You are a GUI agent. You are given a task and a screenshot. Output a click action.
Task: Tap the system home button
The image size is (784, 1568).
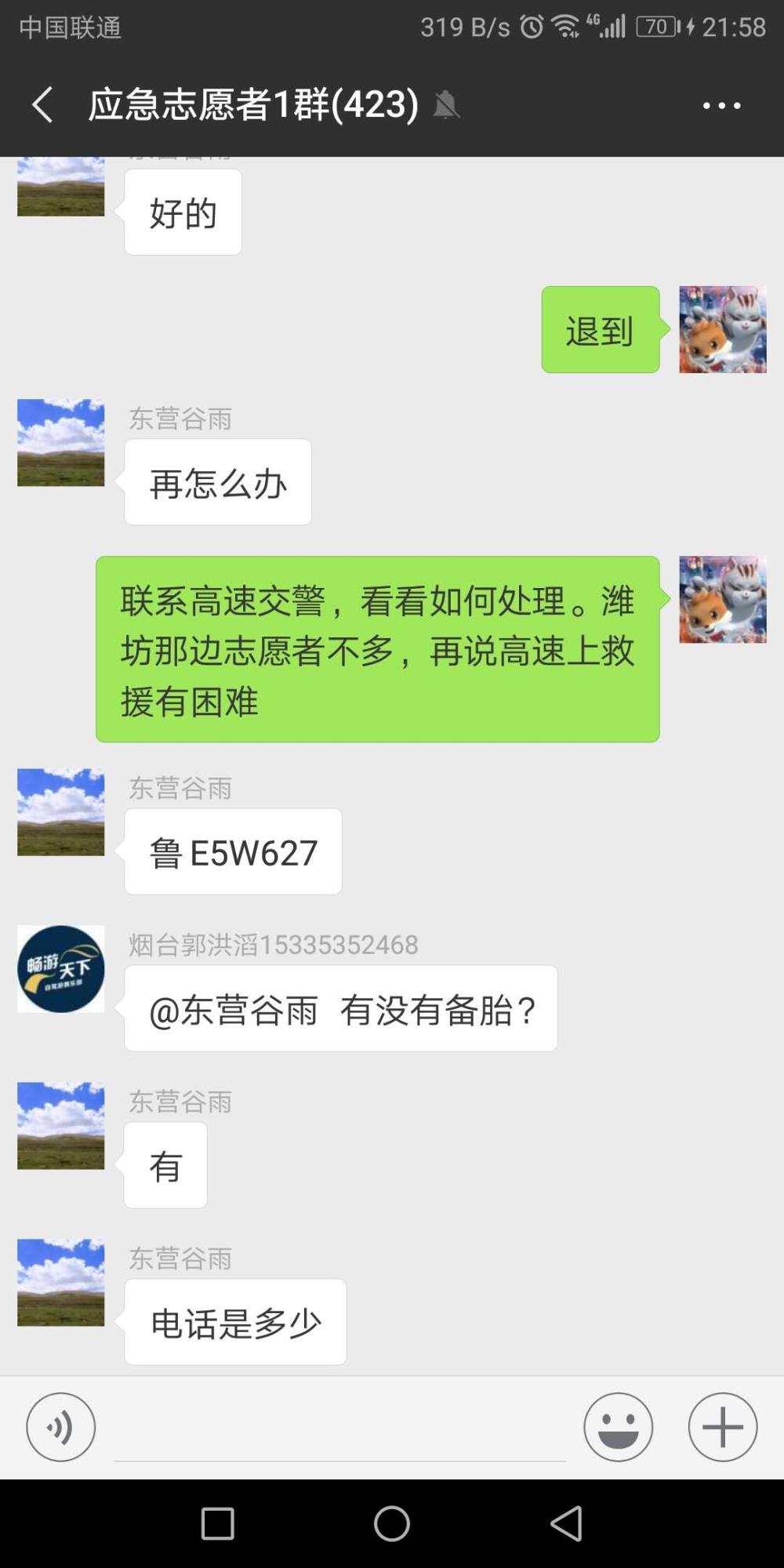coord(392,1524)
